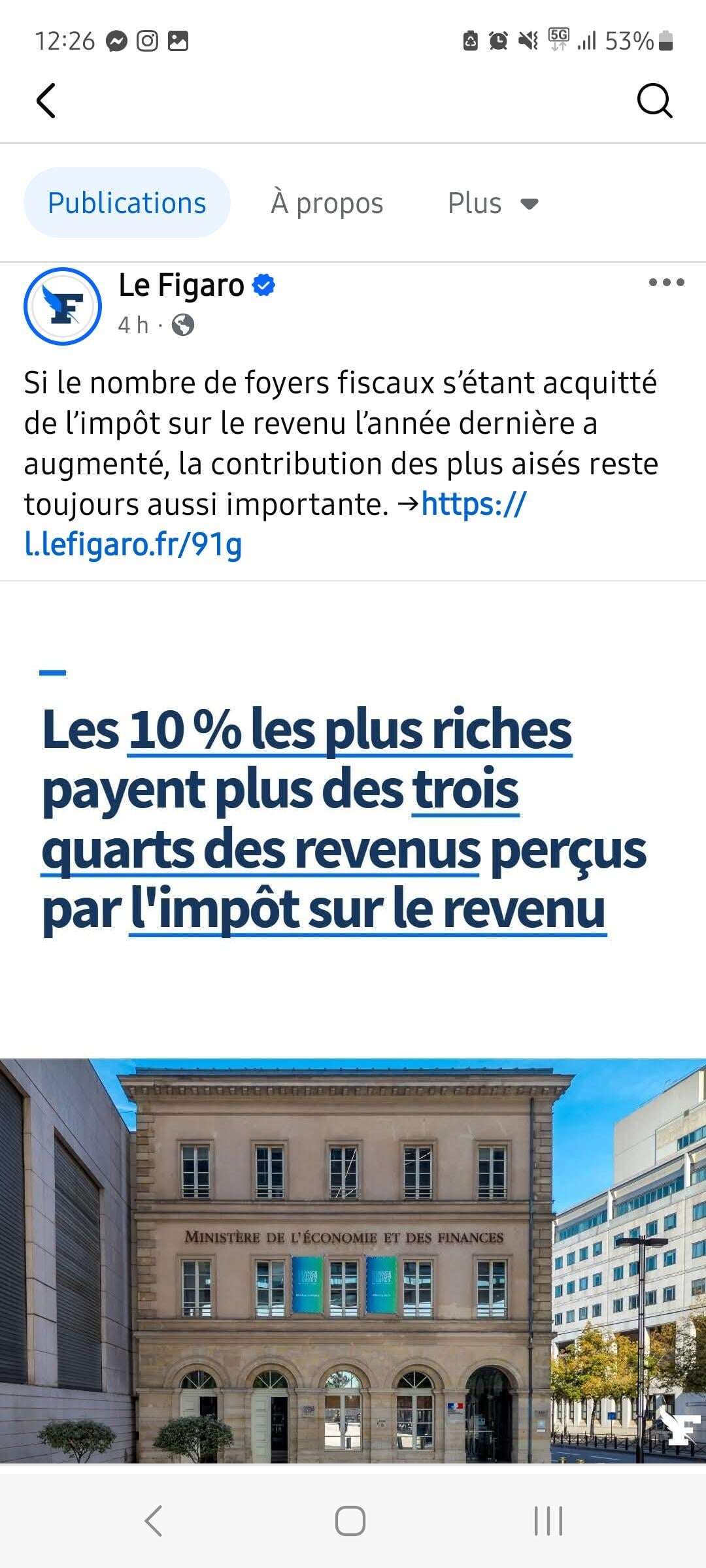Open Le Figaro profile picture
This screenshot has width=706, height=1568.
63,306
